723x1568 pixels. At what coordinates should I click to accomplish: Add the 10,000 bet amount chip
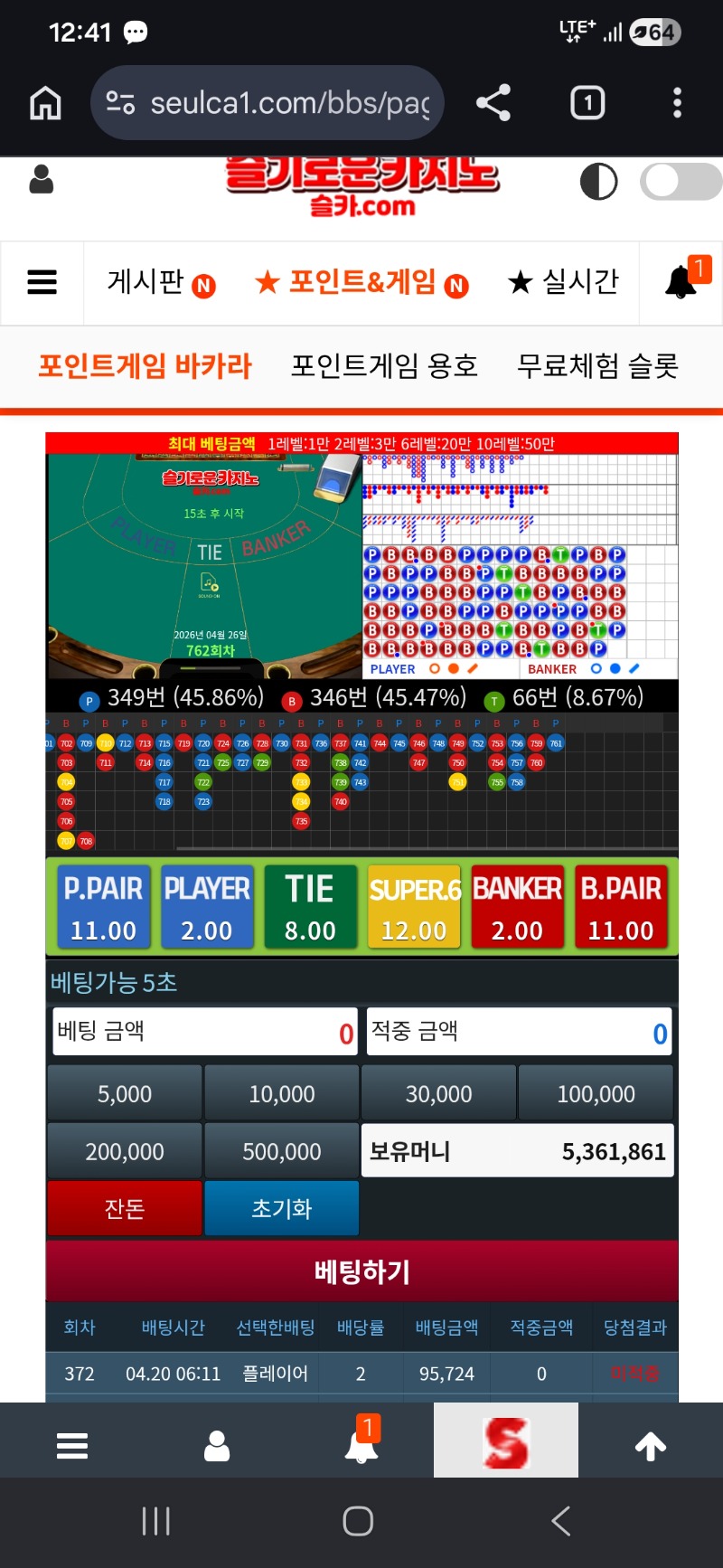tap(282, 1094)
